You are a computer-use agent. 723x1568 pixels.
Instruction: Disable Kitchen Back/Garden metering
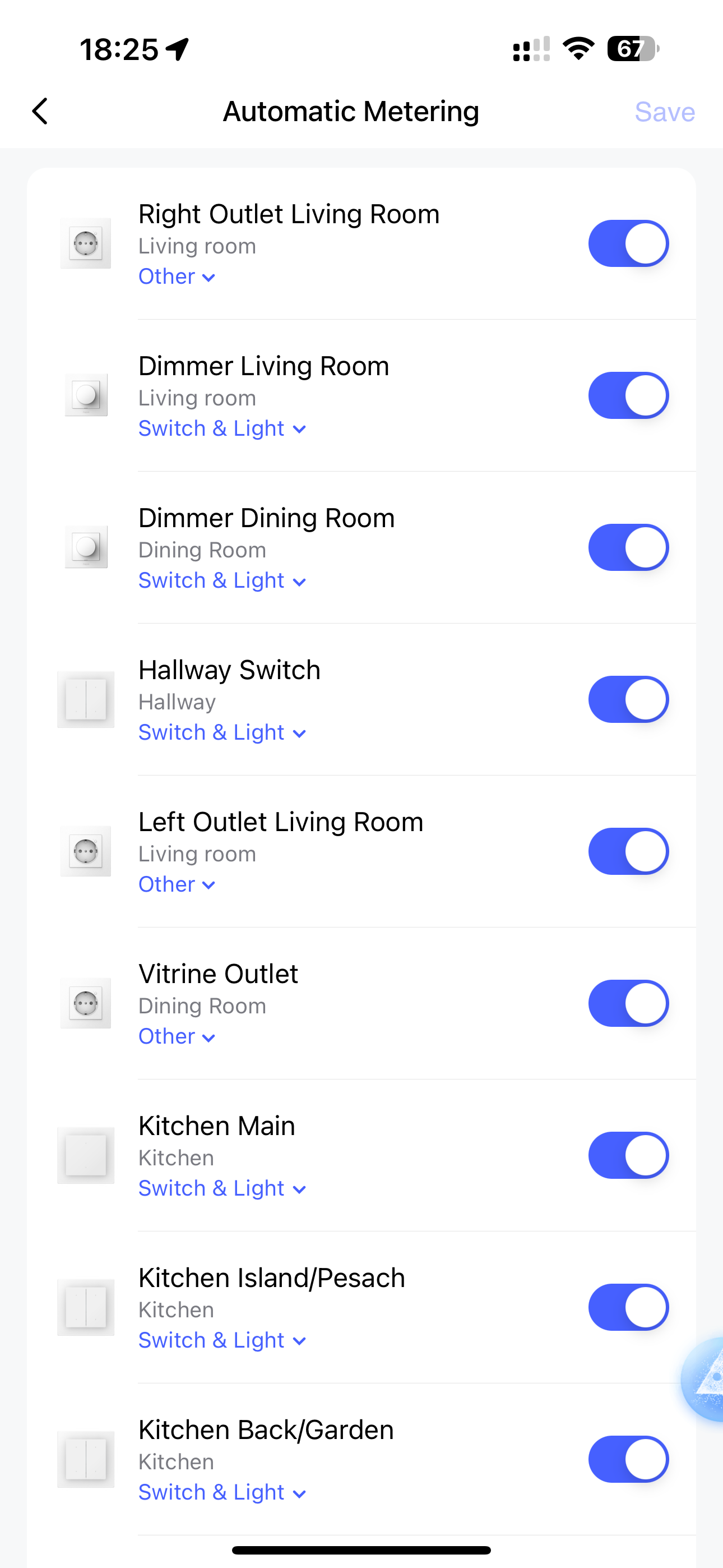coord(628,1459)
